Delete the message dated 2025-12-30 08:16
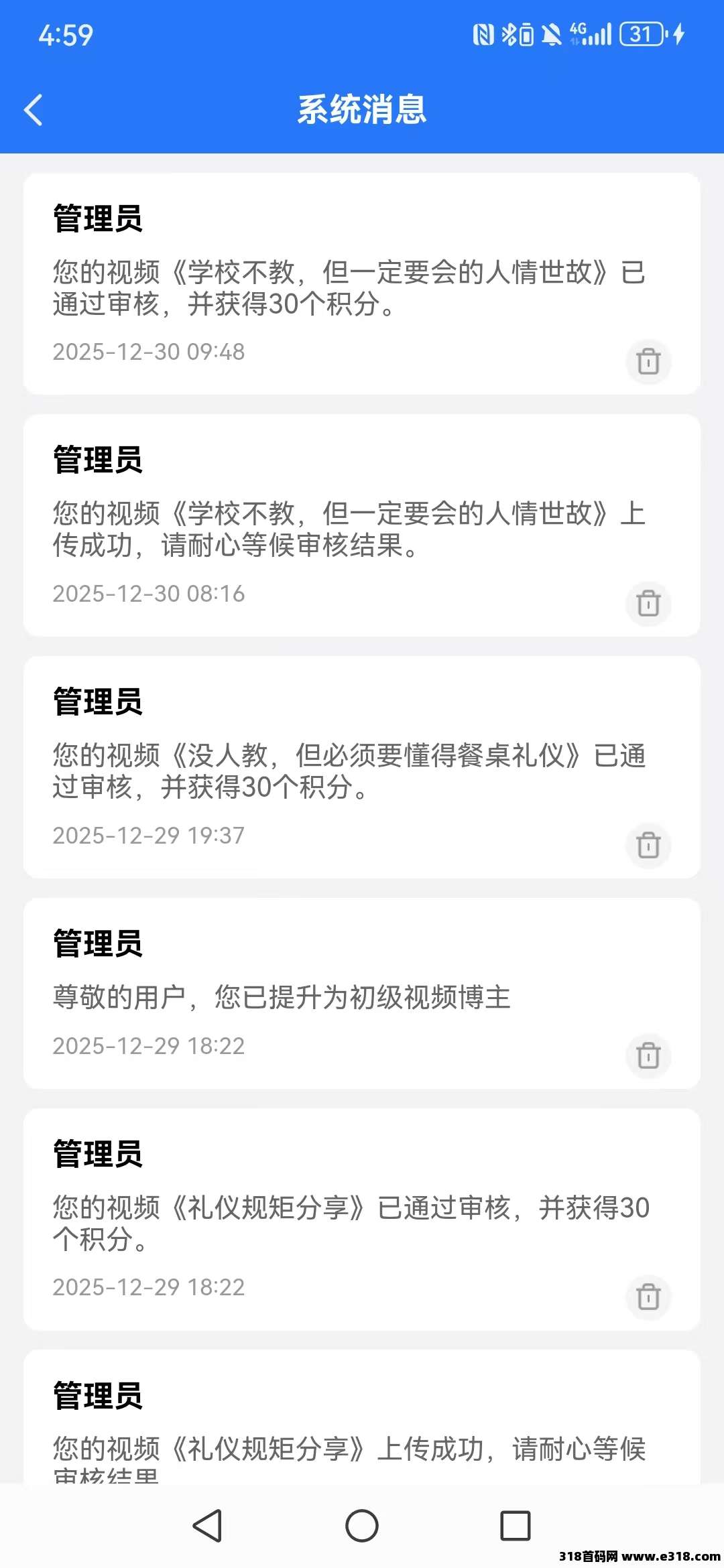The height and width of the screenshot is (1568, 724). point(648,603)
